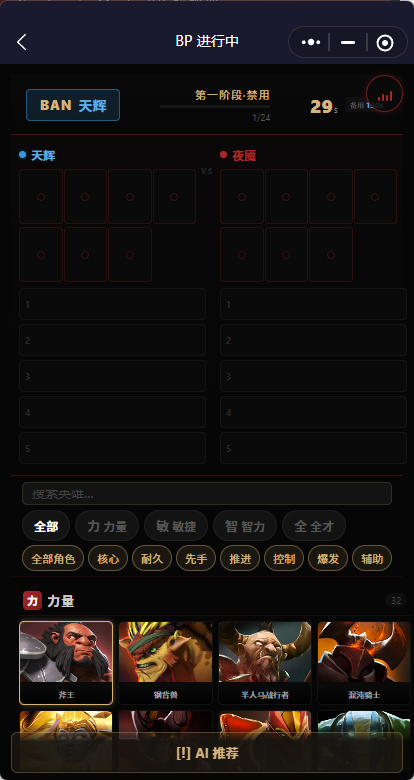Tap the AI 推荐 button
414x780 pixels.
pyautogui.click(x=207, y=753)
